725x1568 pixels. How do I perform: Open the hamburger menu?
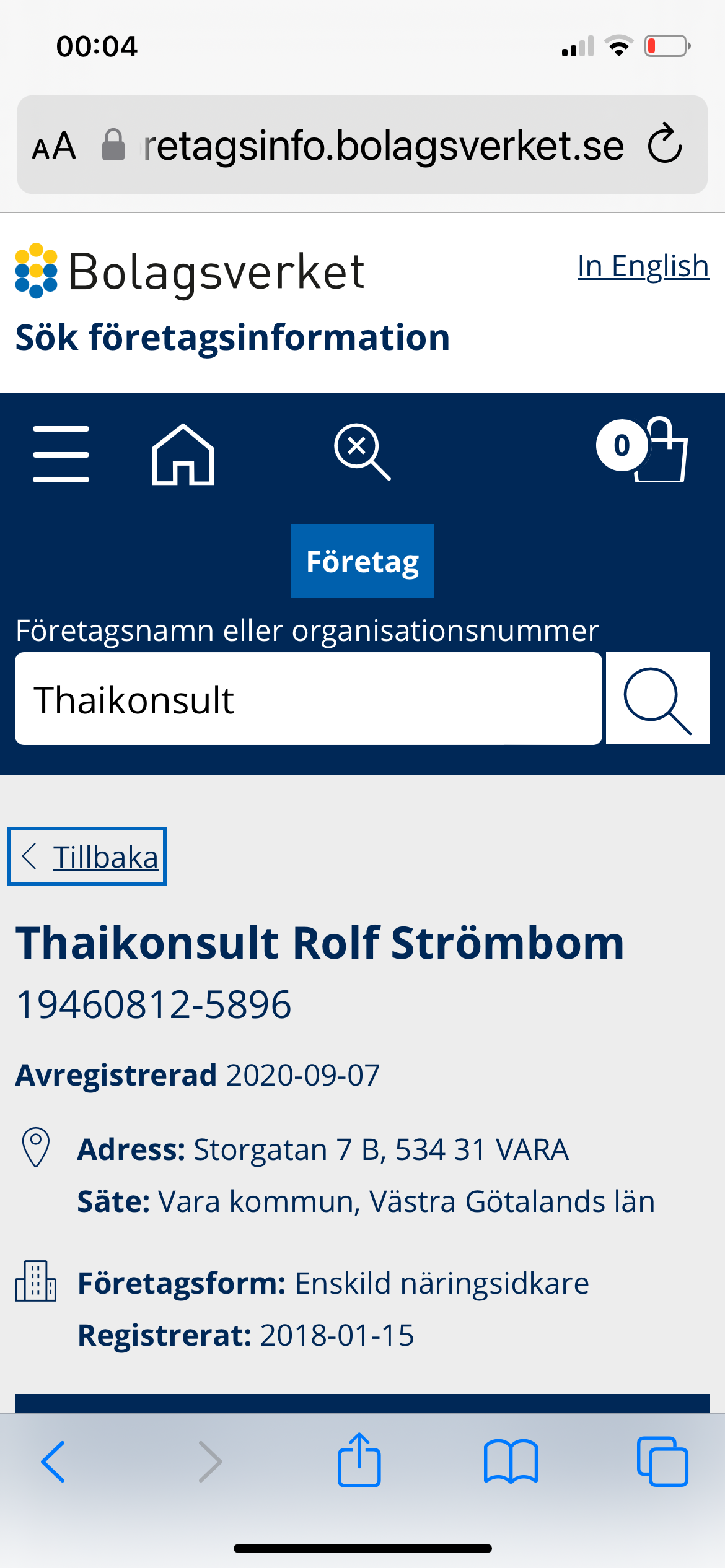(61, 454)
